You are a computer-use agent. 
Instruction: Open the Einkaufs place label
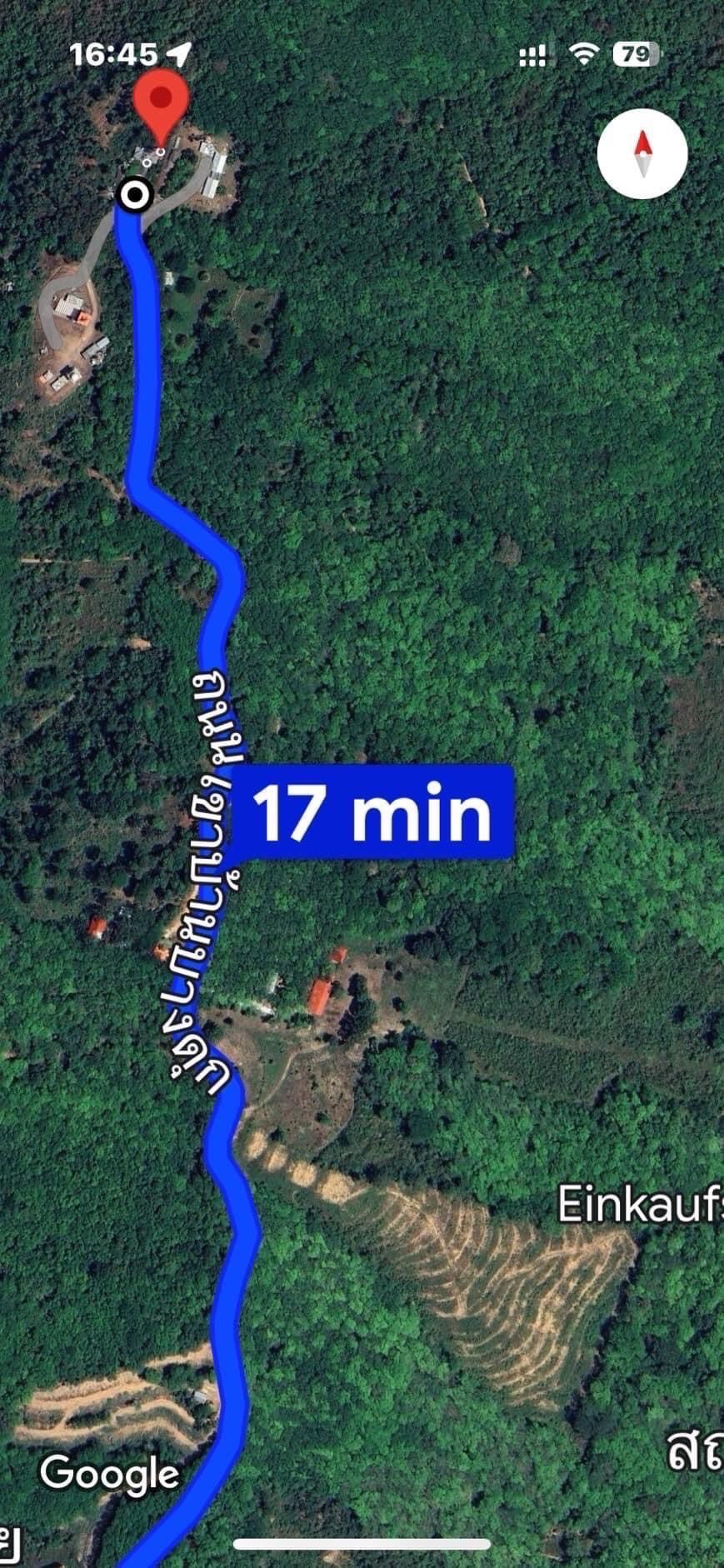click(x=640, y=1204)
